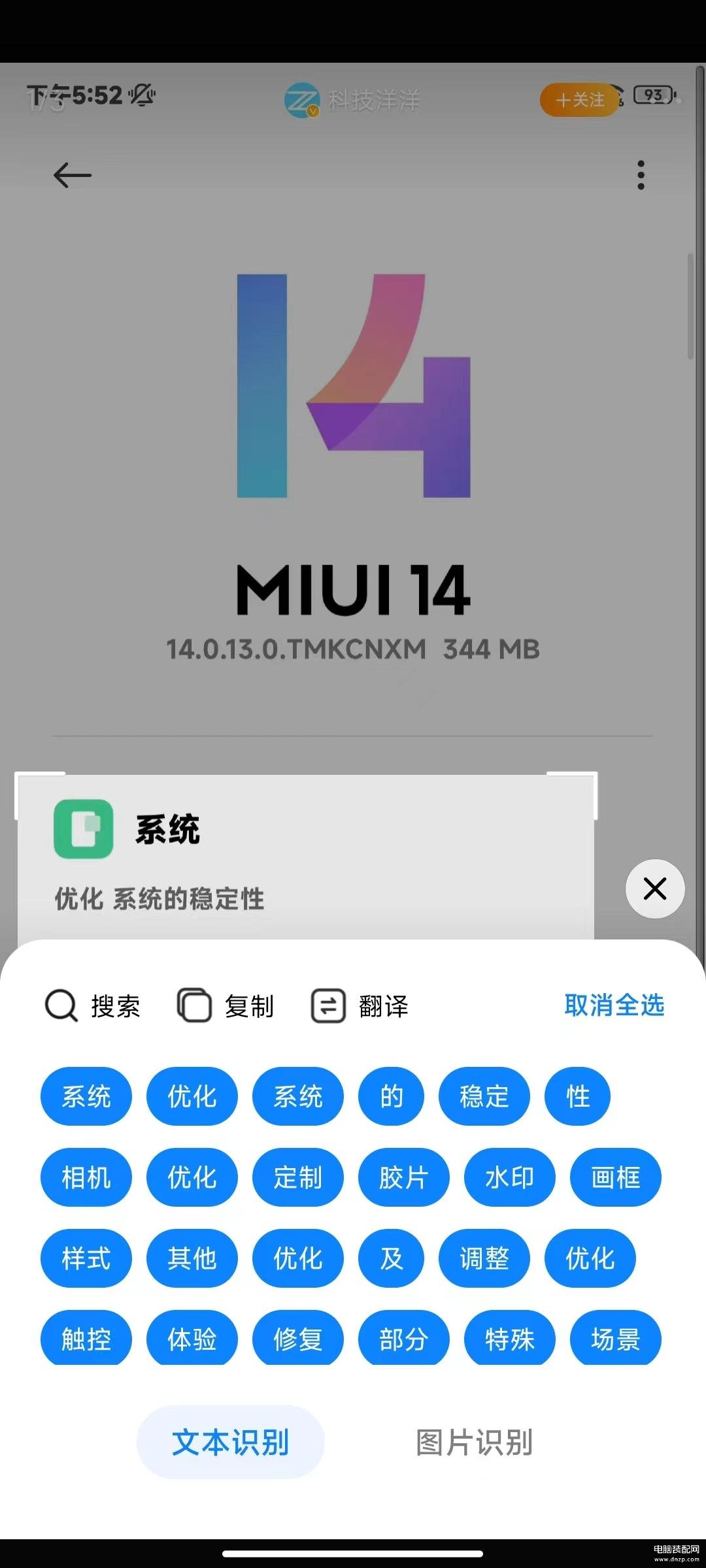The image size is (706, 1568).
Task: Copy the selected text with 复制
Action: (226, 1005)
